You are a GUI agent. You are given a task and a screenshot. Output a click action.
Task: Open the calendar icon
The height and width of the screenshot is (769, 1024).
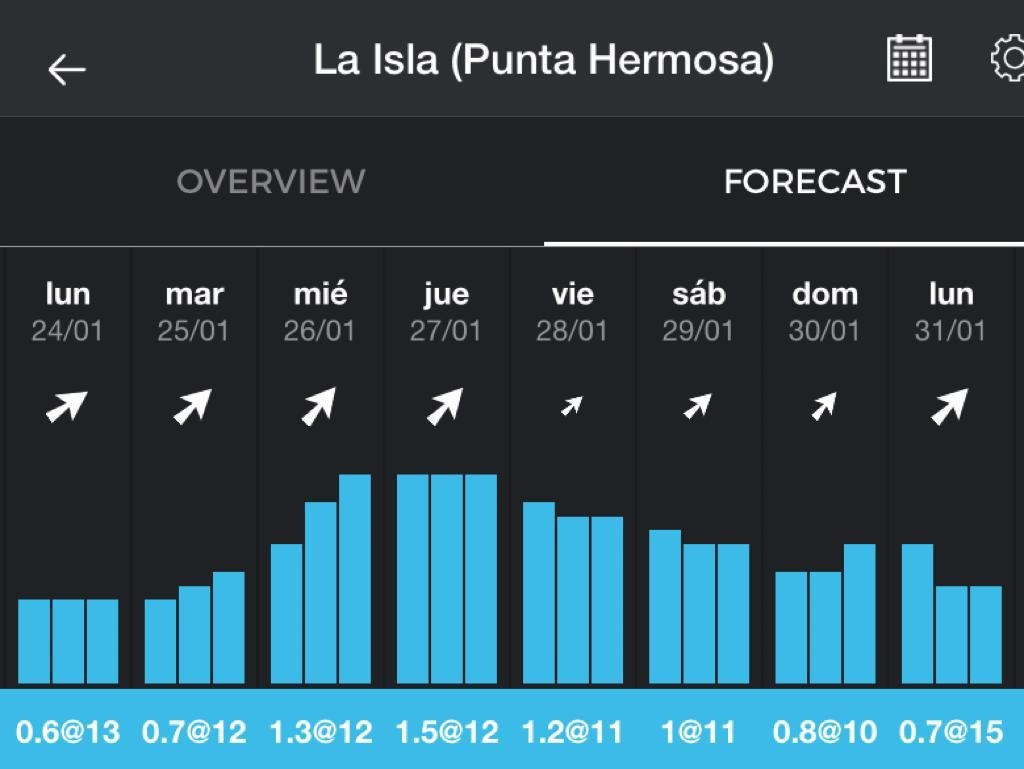pos(909,59)
